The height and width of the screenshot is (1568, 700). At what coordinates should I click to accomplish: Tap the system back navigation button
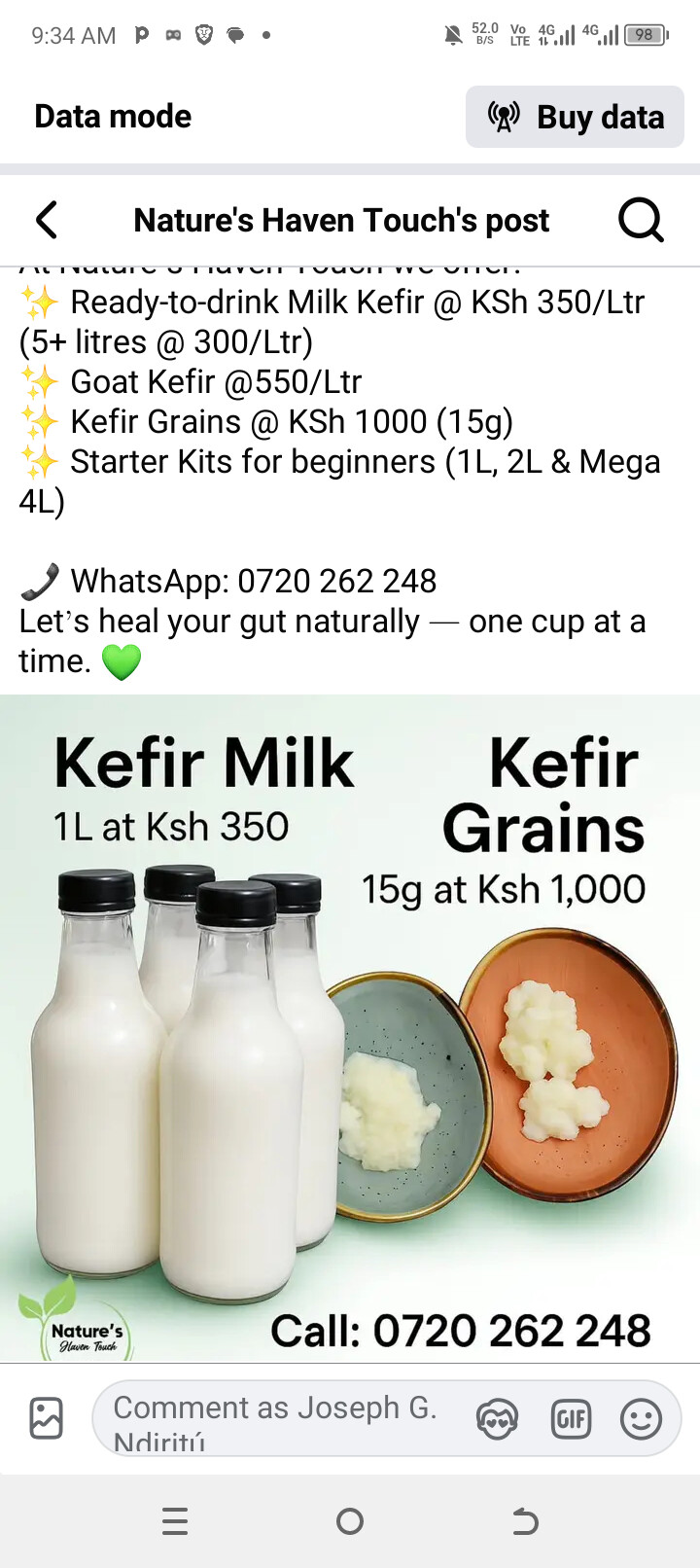tap(525, 1521)
